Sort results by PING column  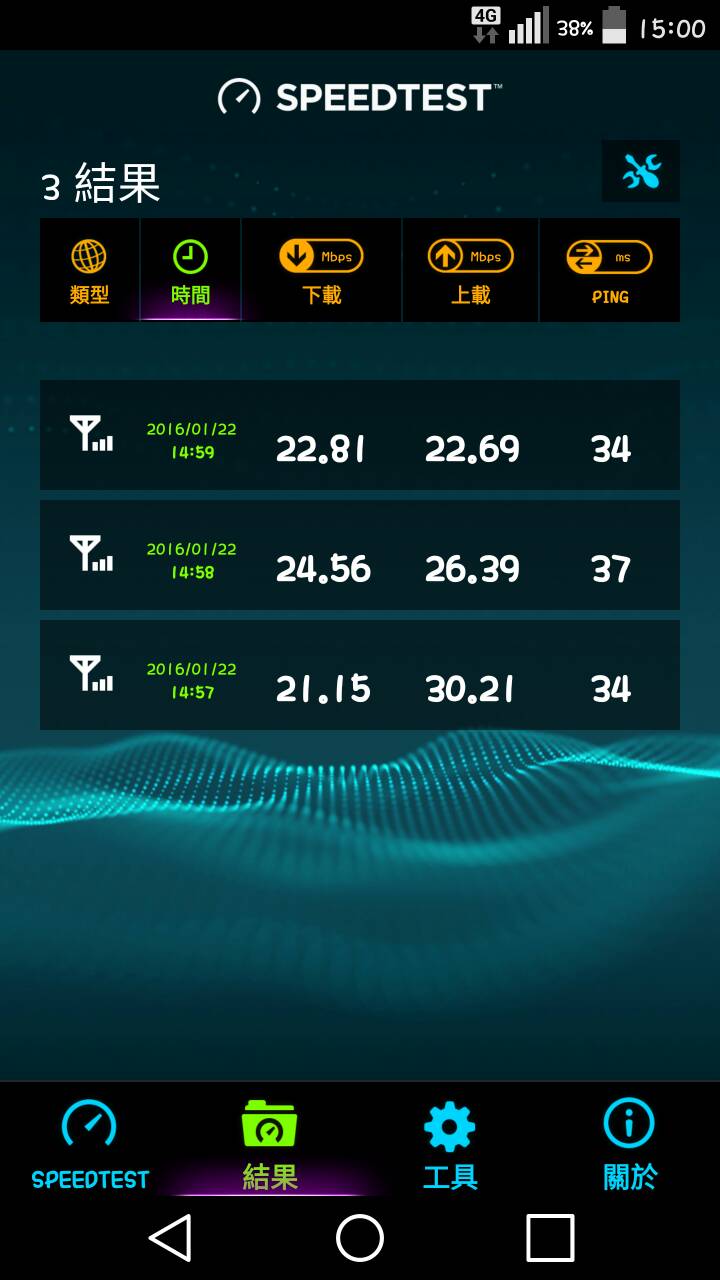(x=609, y=271)
